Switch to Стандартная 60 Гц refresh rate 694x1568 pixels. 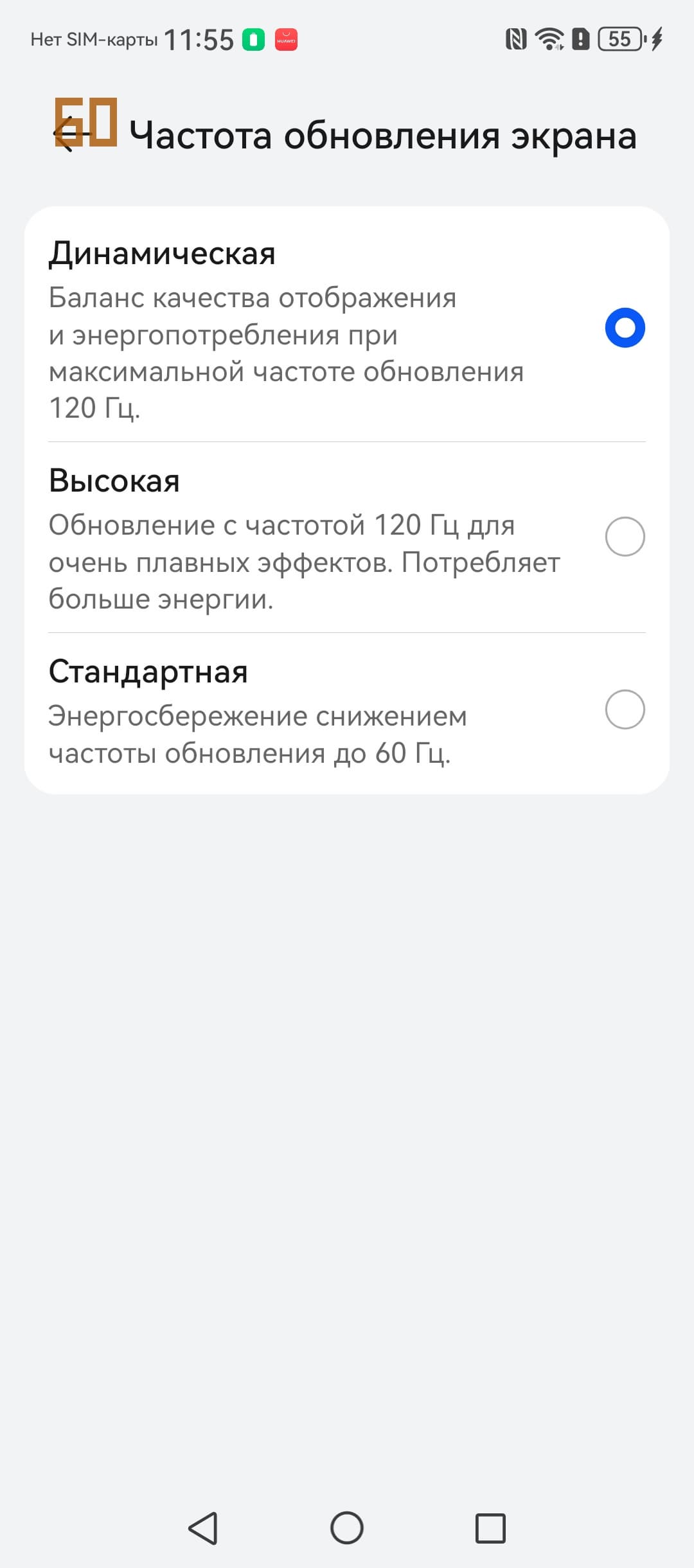coord(625,709)
